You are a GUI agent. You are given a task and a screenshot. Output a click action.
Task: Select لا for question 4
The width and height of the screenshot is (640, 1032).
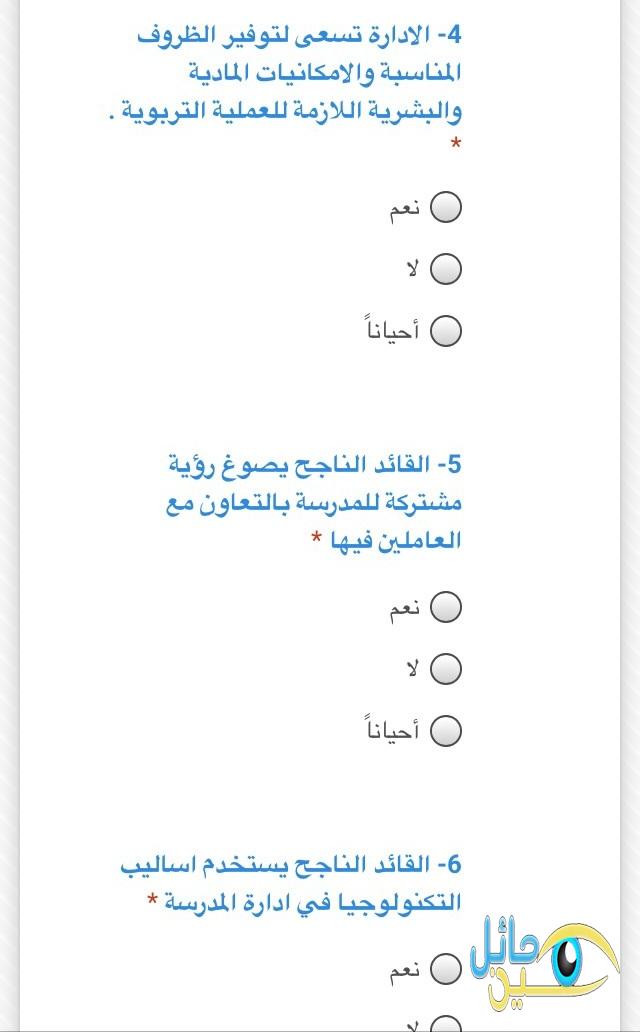tap(446, 269)
